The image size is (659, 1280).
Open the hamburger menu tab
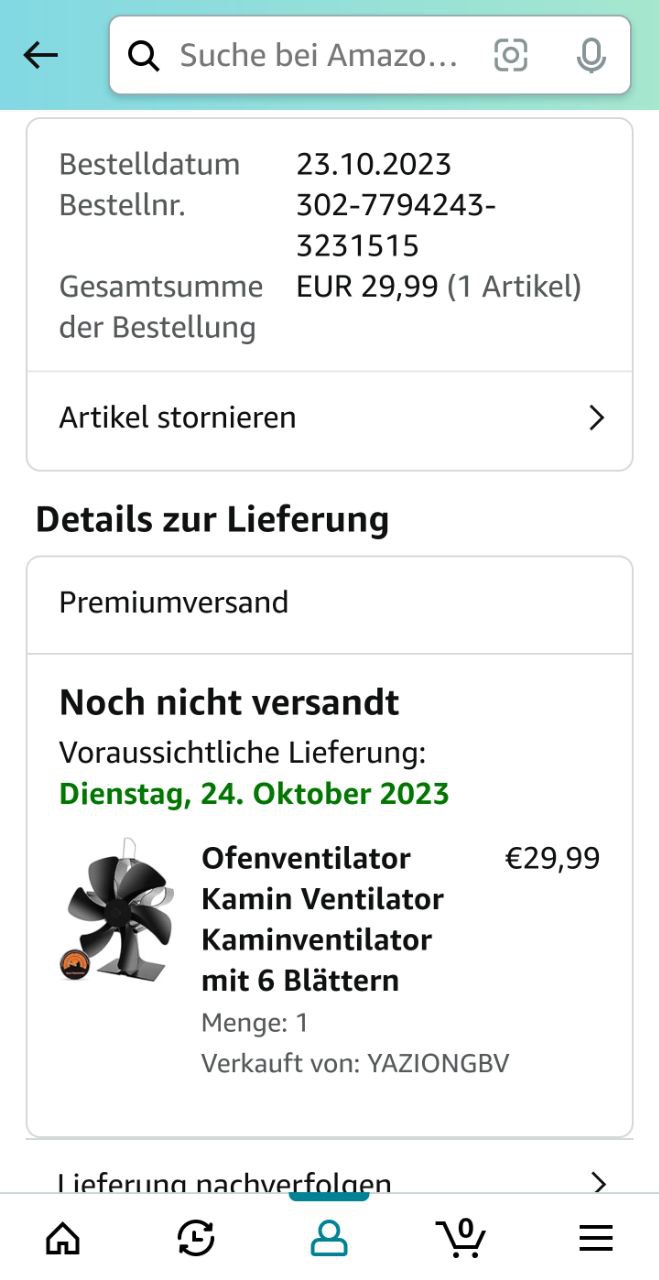coord(596,1239)
